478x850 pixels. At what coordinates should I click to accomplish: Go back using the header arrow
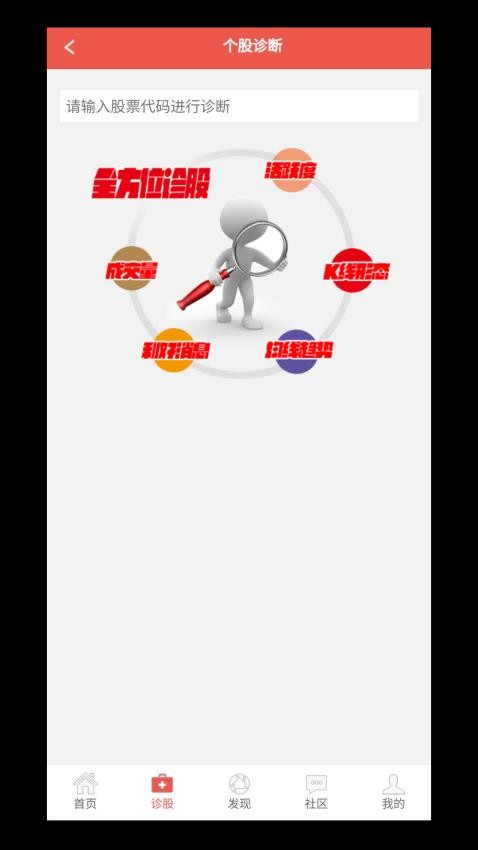(x=69, y=47)
